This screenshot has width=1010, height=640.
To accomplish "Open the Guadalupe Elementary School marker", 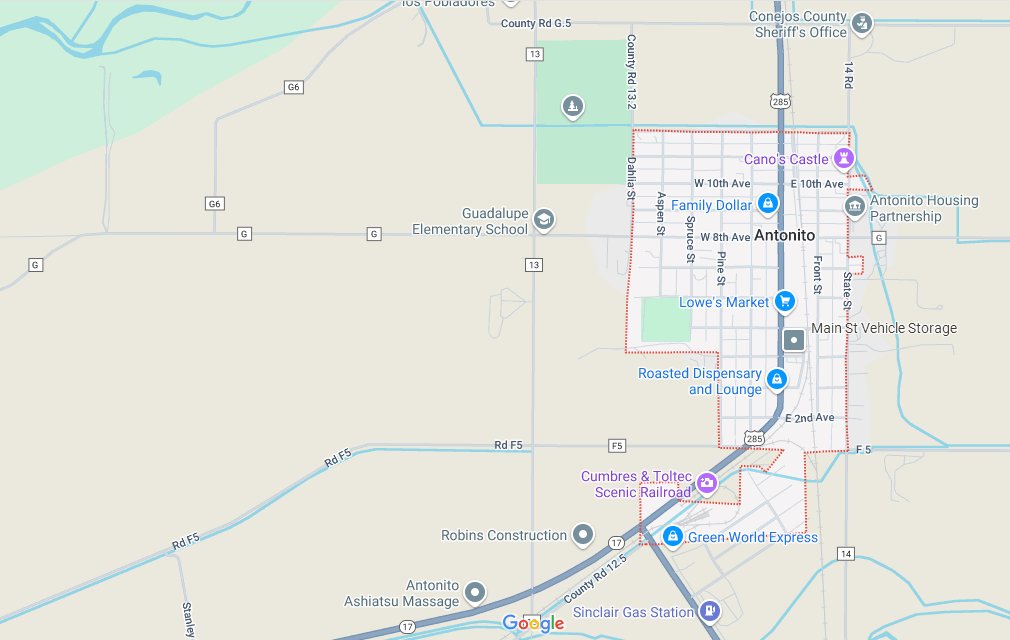I will coord(543,220).
